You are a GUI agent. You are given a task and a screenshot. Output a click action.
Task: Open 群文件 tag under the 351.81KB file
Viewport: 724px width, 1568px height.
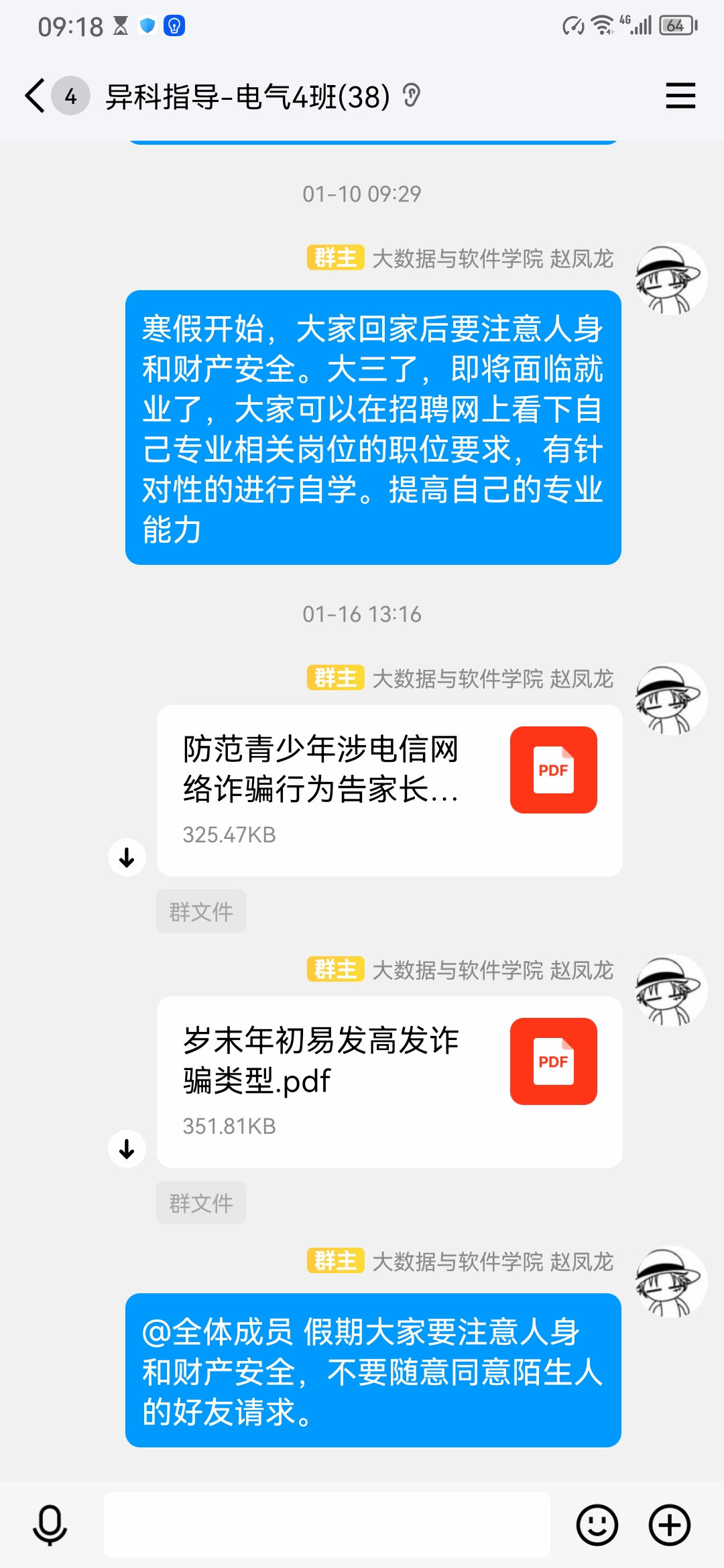tap(201, 1203)
